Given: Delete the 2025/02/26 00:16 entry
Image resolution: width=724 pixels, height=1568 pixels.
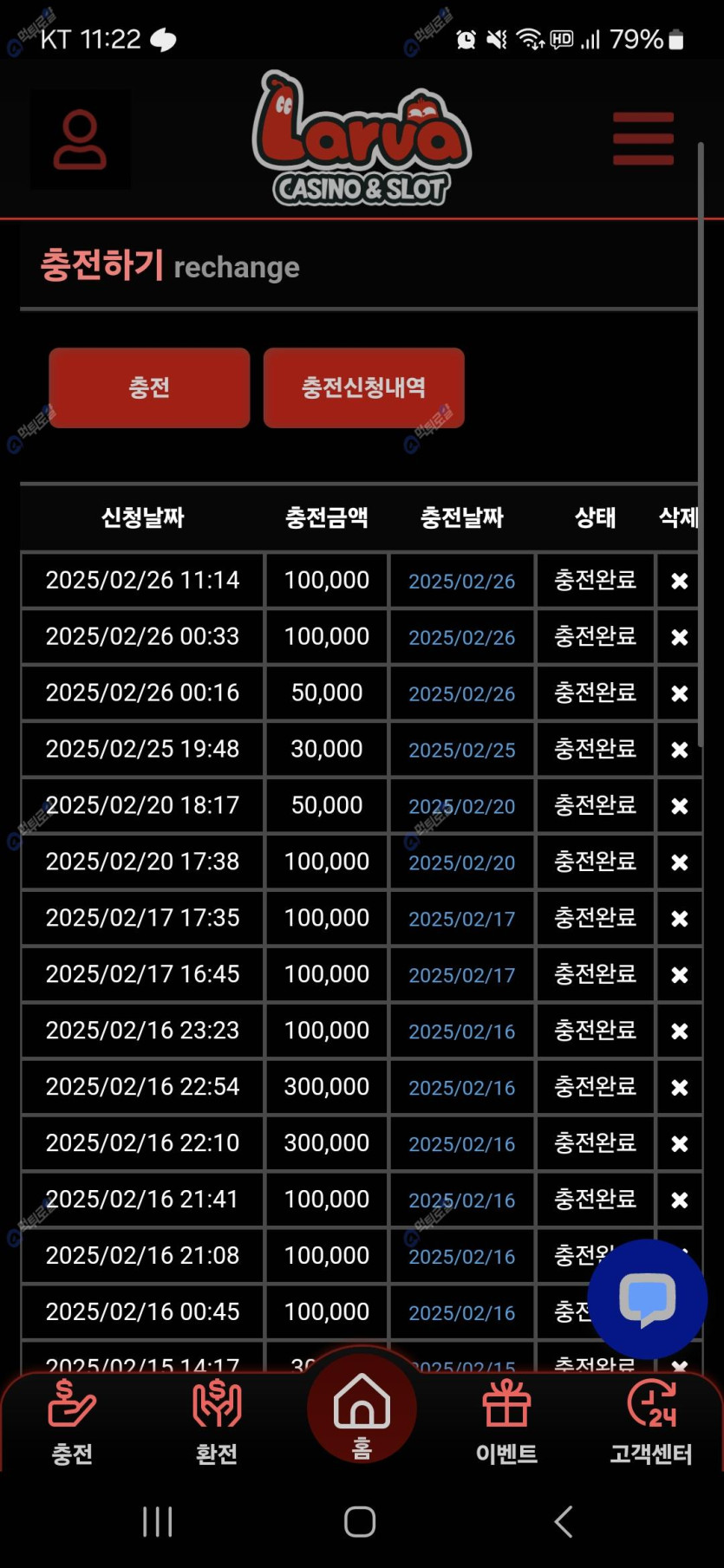Looking at the screenshot, I should 679,693.
